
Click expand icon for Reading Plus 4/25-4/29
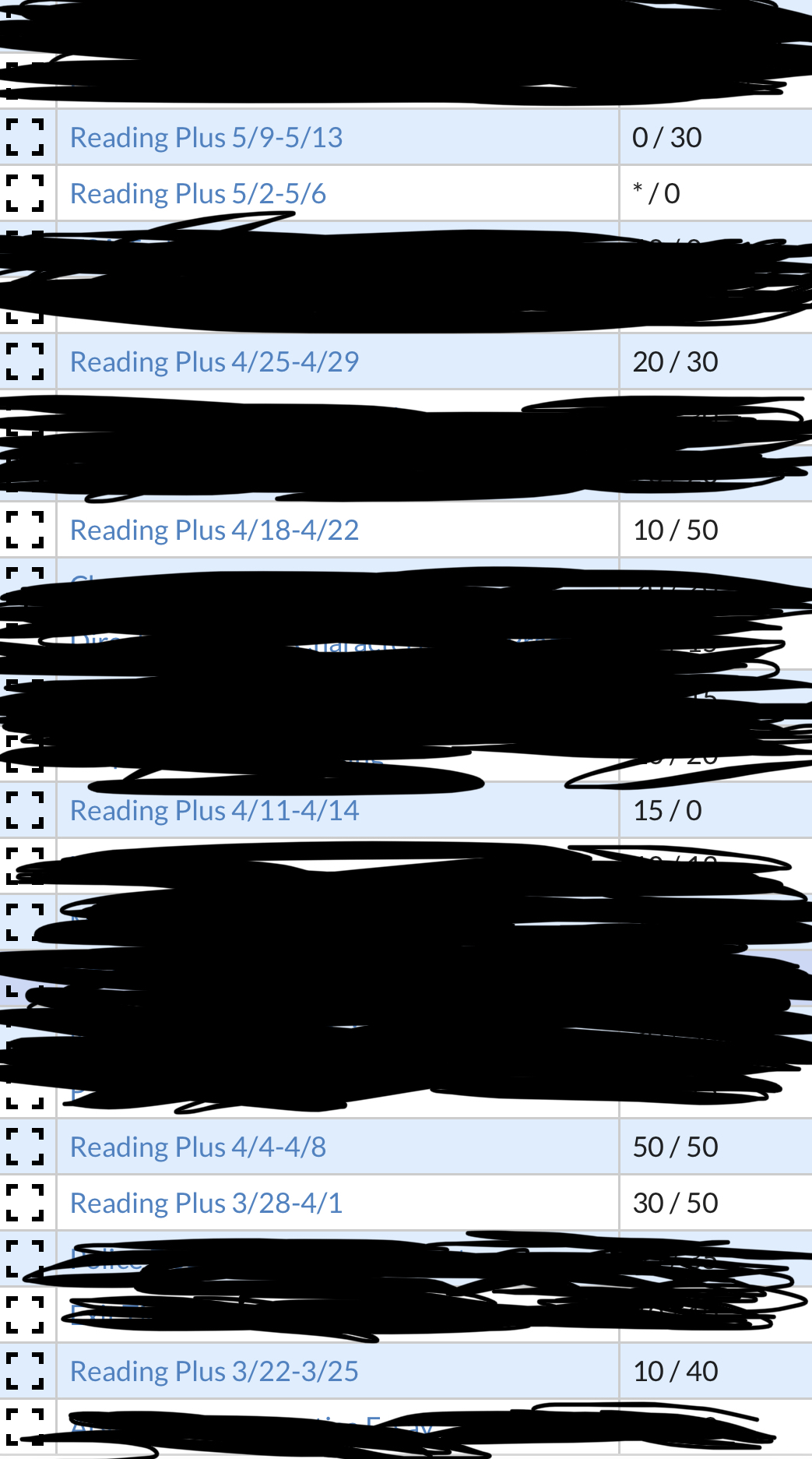[x=26, y=361]
